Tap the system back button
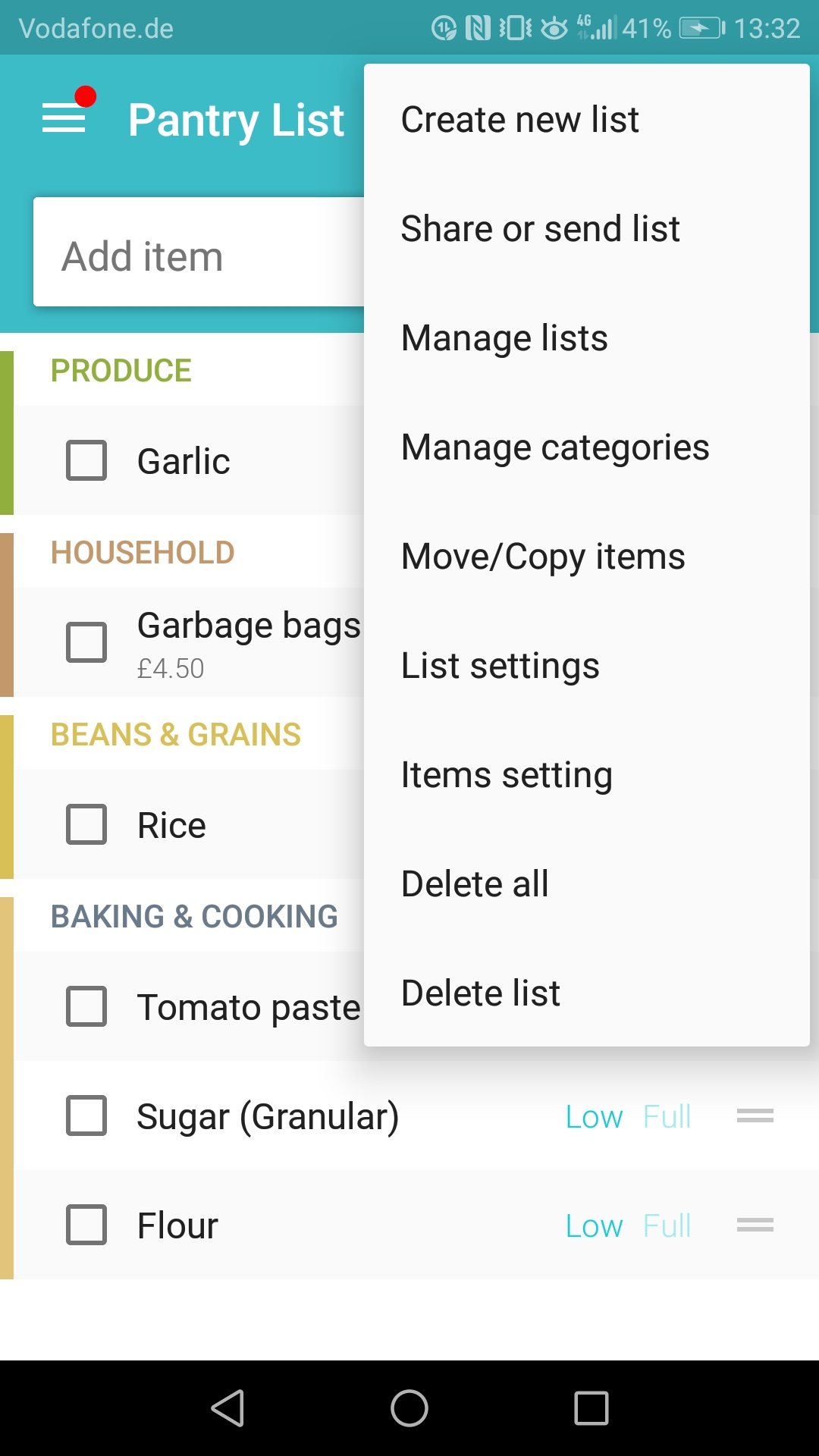 (x=227, y=1408)
